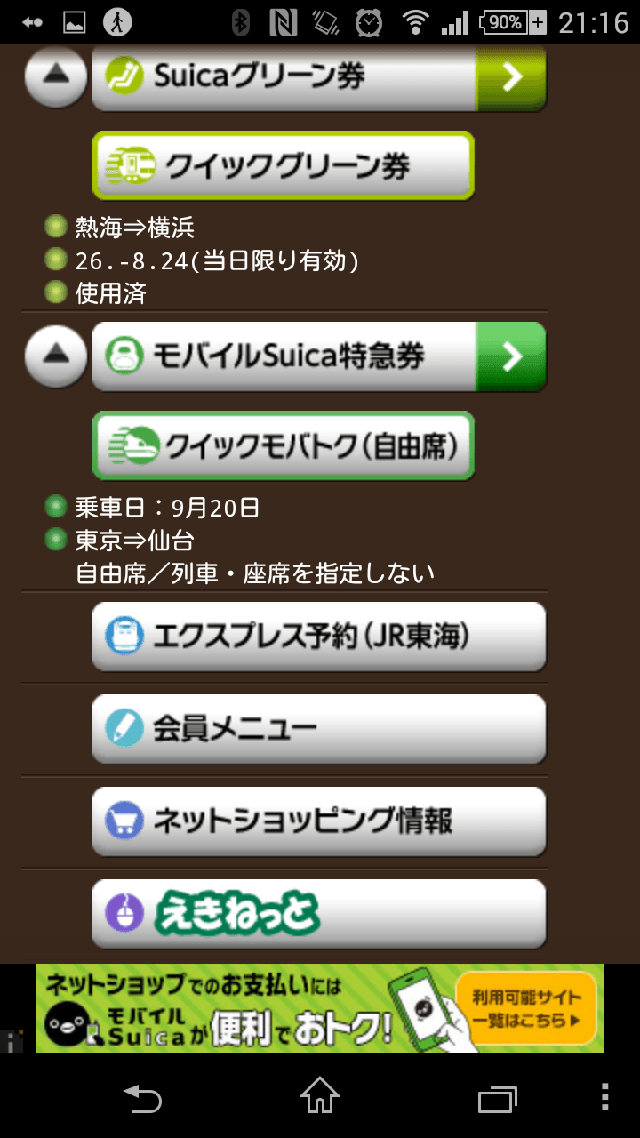This screenshot has width=640, height=1138.
Task: Open the overflow menu in the navigation bar
Action: pyautogui.click(x=605, y=1096)
